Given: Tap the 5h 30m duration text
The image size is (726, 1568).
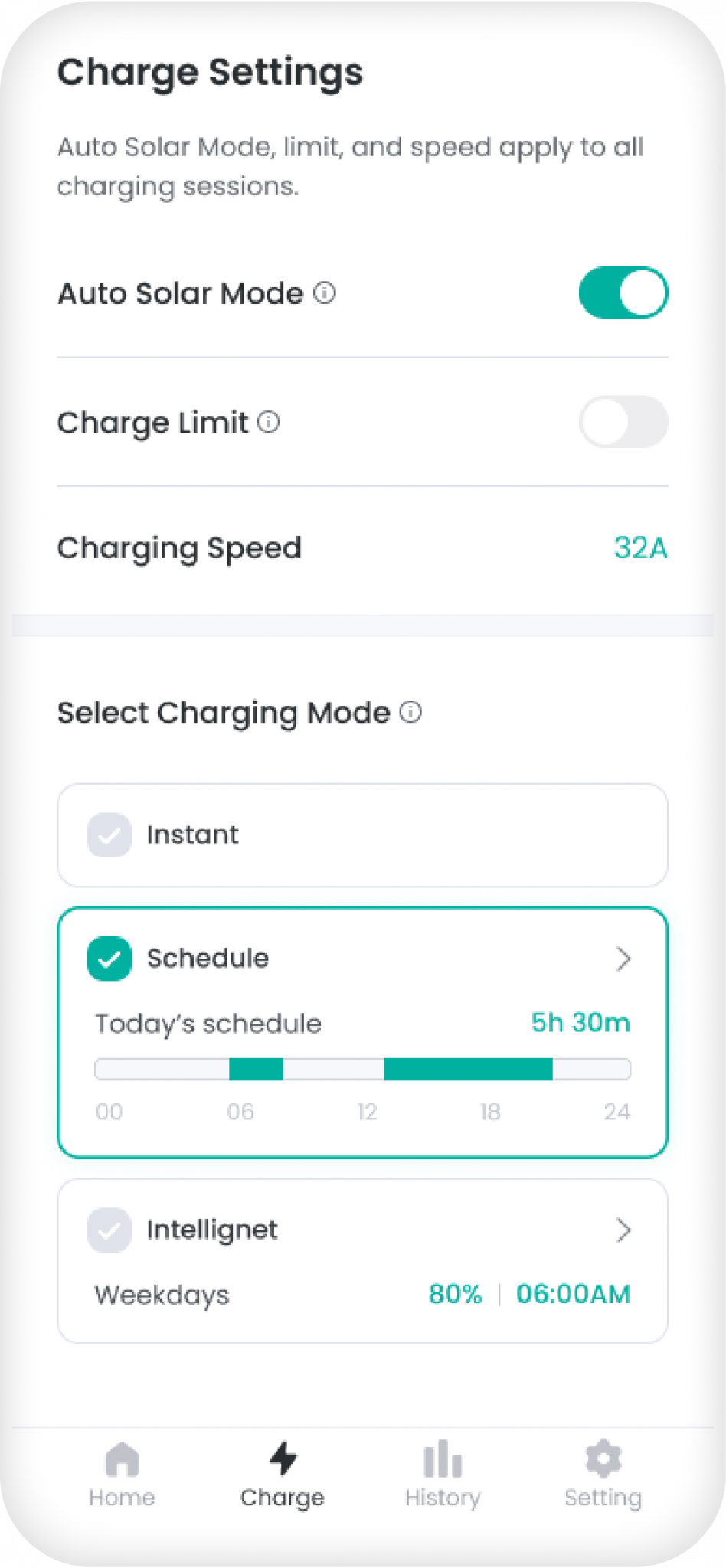Looking at the screenshot, I should [581, 1022].
